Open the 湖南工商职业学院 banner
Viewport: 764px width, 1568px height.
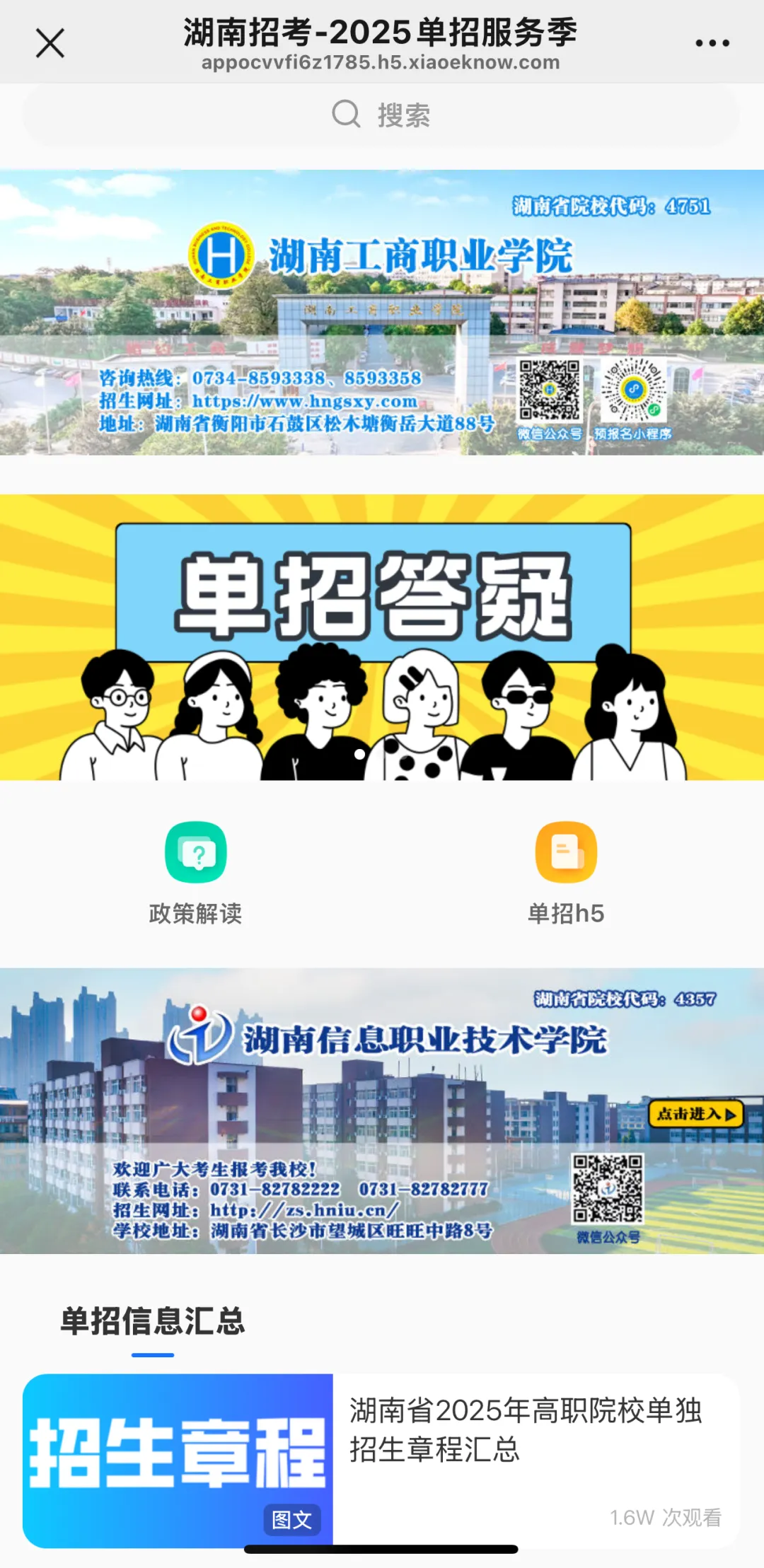[x=382, y=312]
